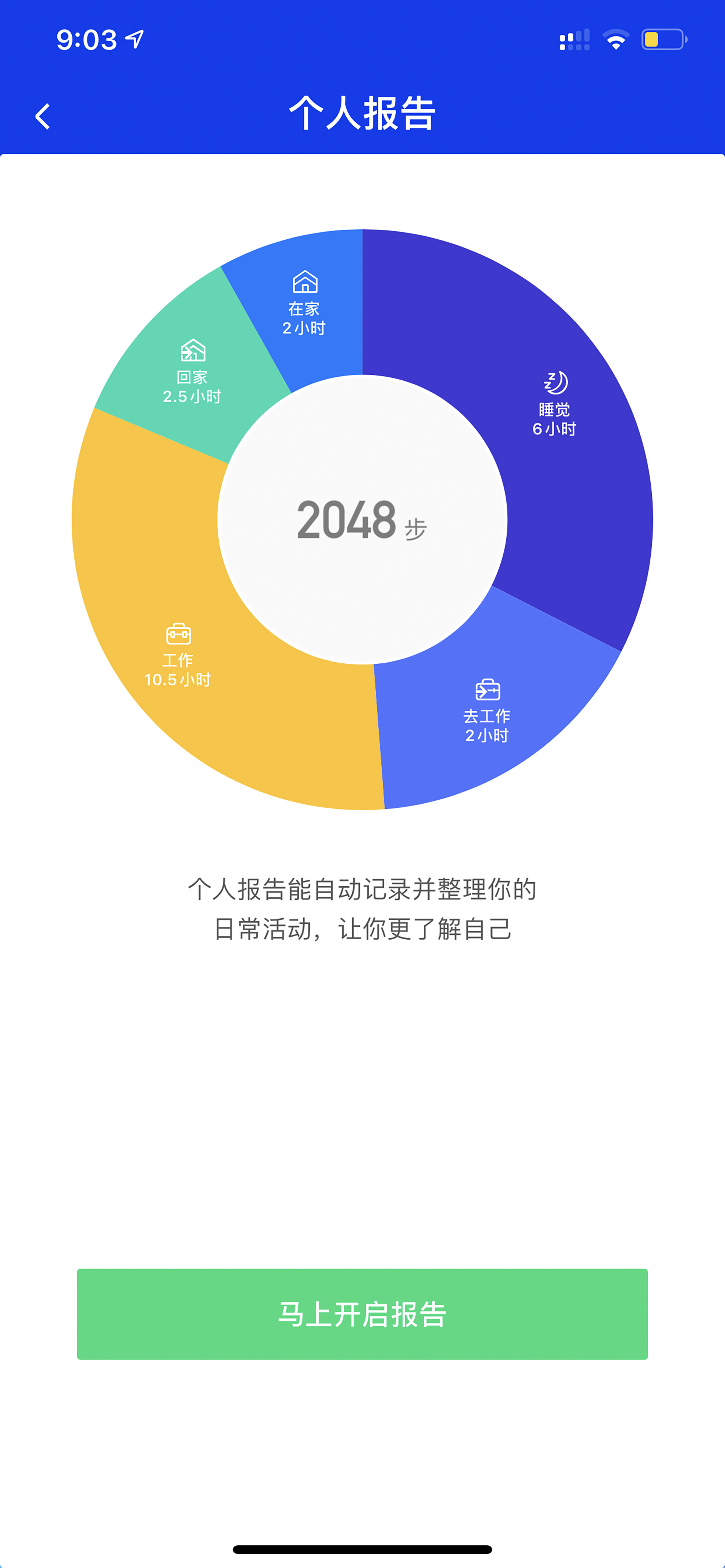Screen dimensions: 725x1568
Task: Tap 马上开启报告 to enable the report
Action: [362, 1314]
